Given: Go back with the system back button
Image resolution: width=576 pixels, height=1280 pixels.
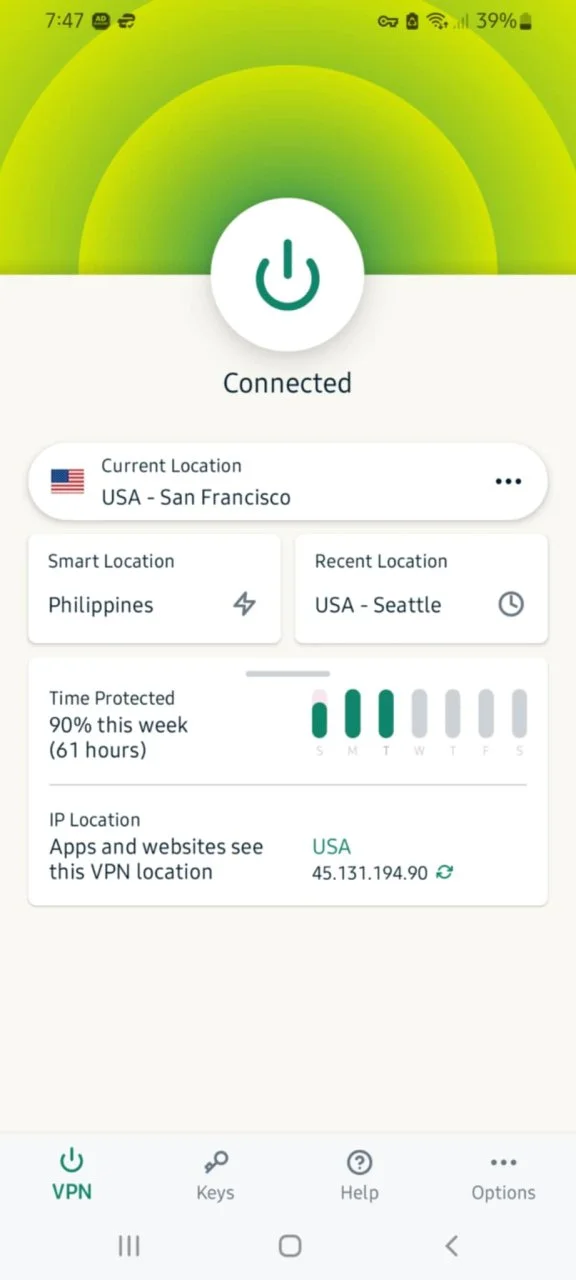Looking at the screenshot, I should point(451,1245).
